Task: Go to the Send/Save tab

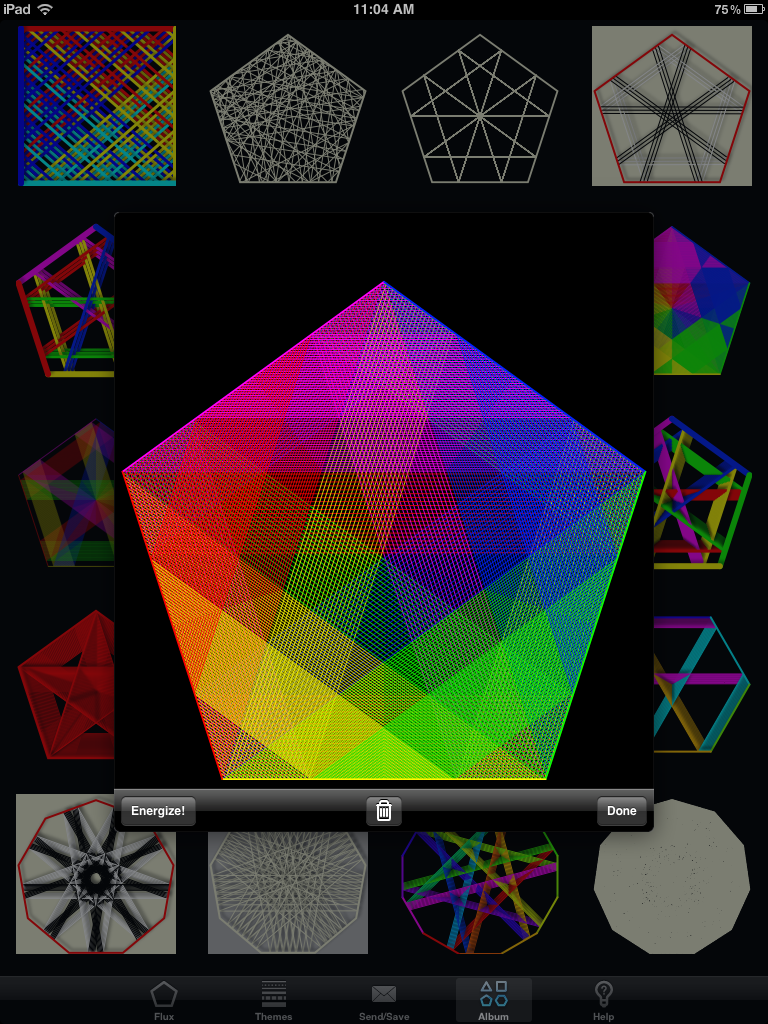Action: click(383, 999)
